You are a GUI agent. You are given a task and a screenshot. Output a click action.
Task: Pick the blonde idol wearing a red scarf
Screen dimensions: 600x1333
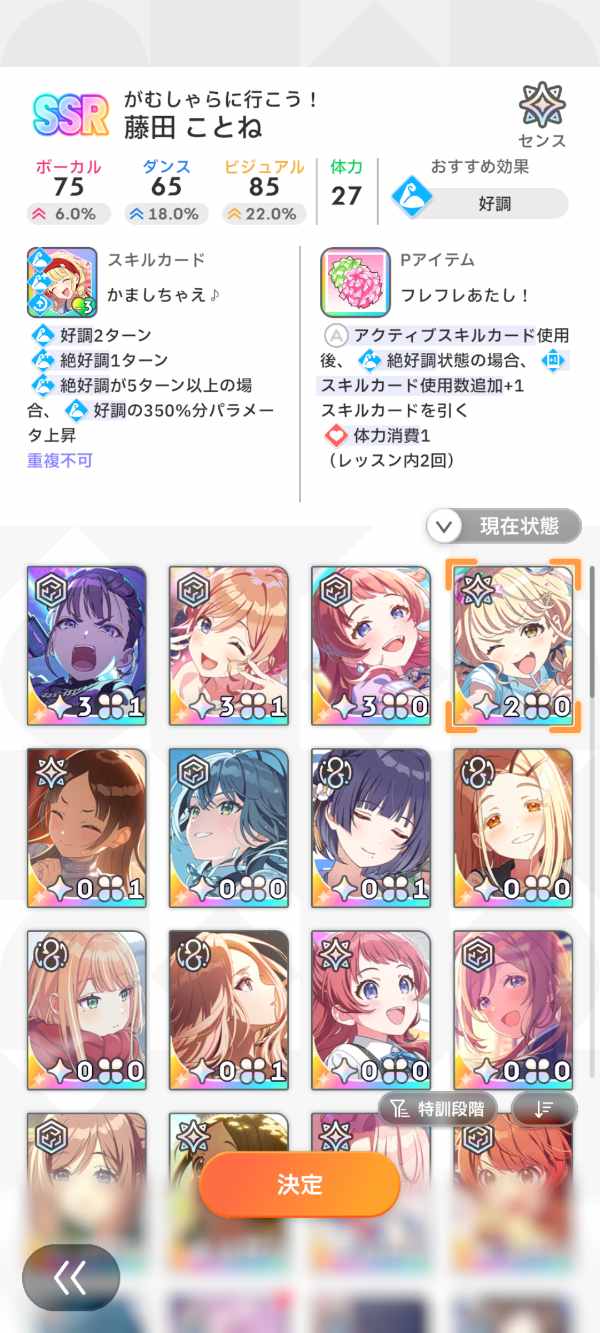[87, 1009]
